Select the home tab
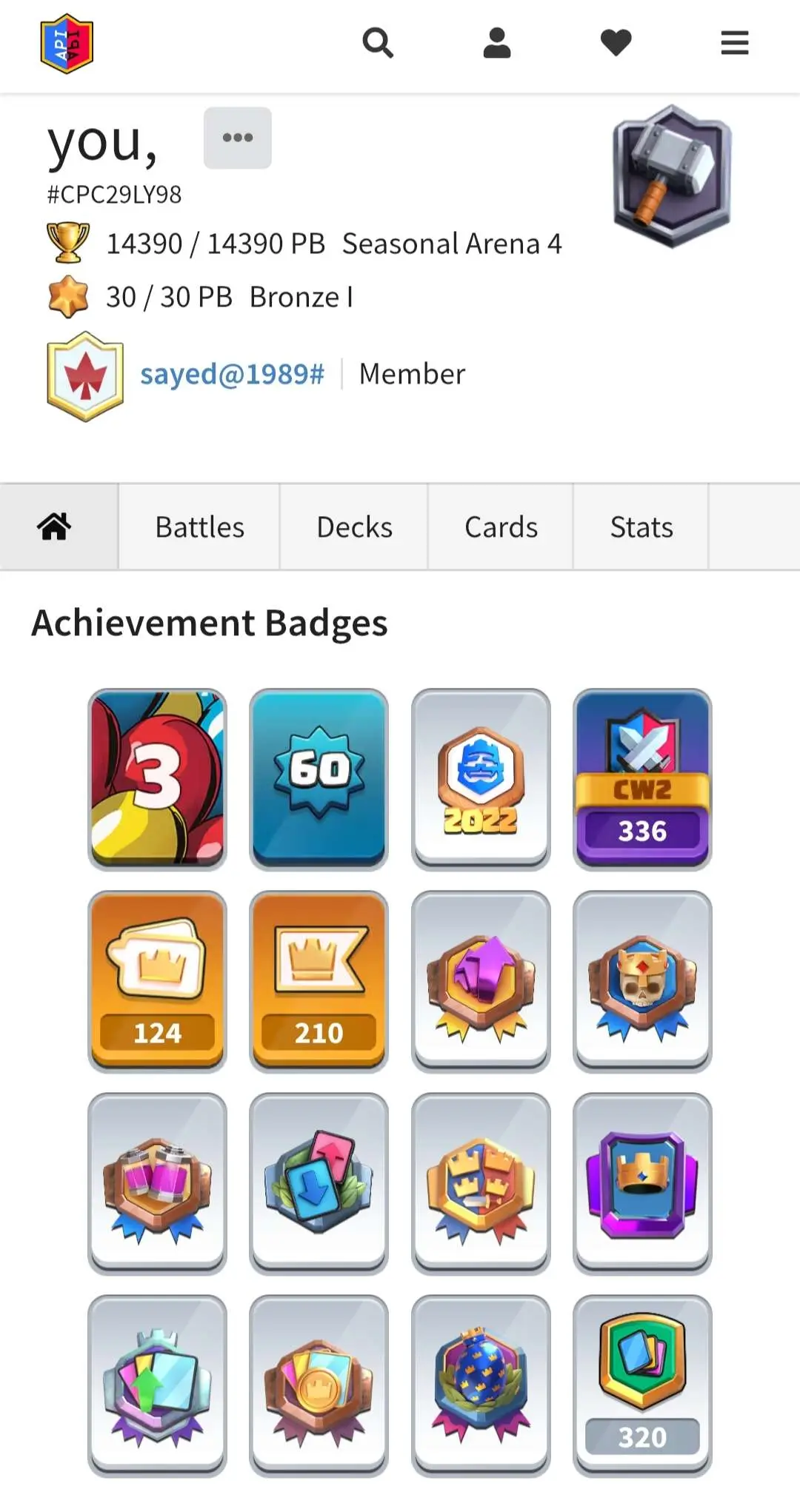This screenshot has width=800, height=1512. (x=55, y=526)
